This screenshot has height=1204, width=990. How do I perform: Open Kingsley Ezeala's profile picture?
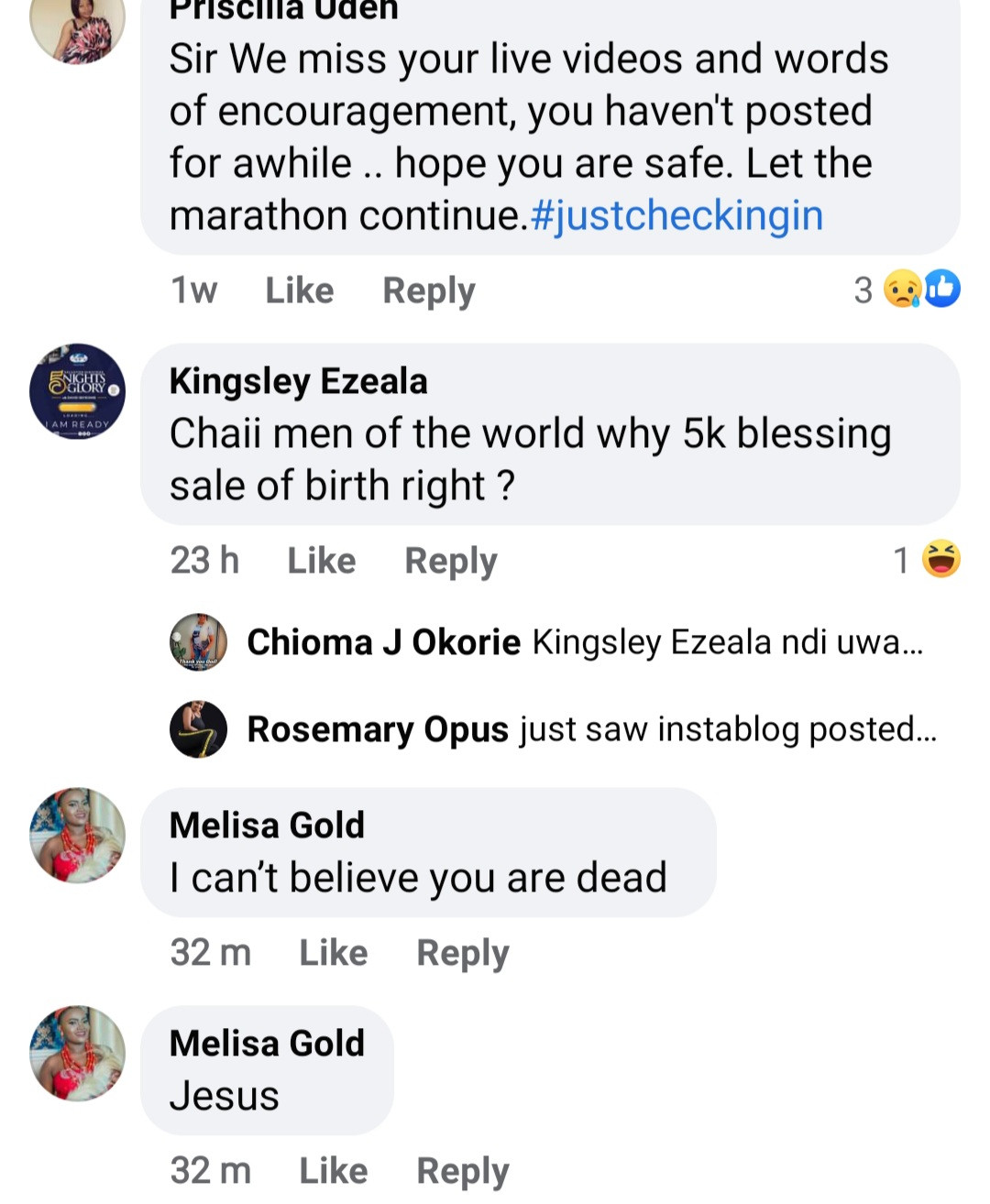coord(78,391)
